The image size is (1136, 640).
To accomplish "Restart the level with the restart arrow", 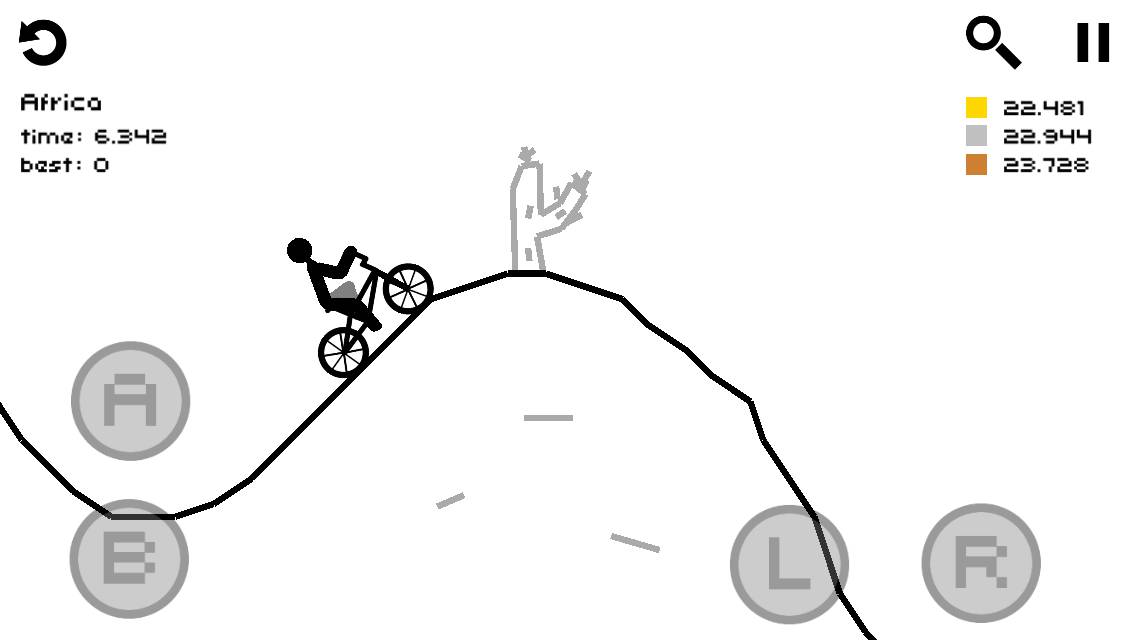I will 43,44.
